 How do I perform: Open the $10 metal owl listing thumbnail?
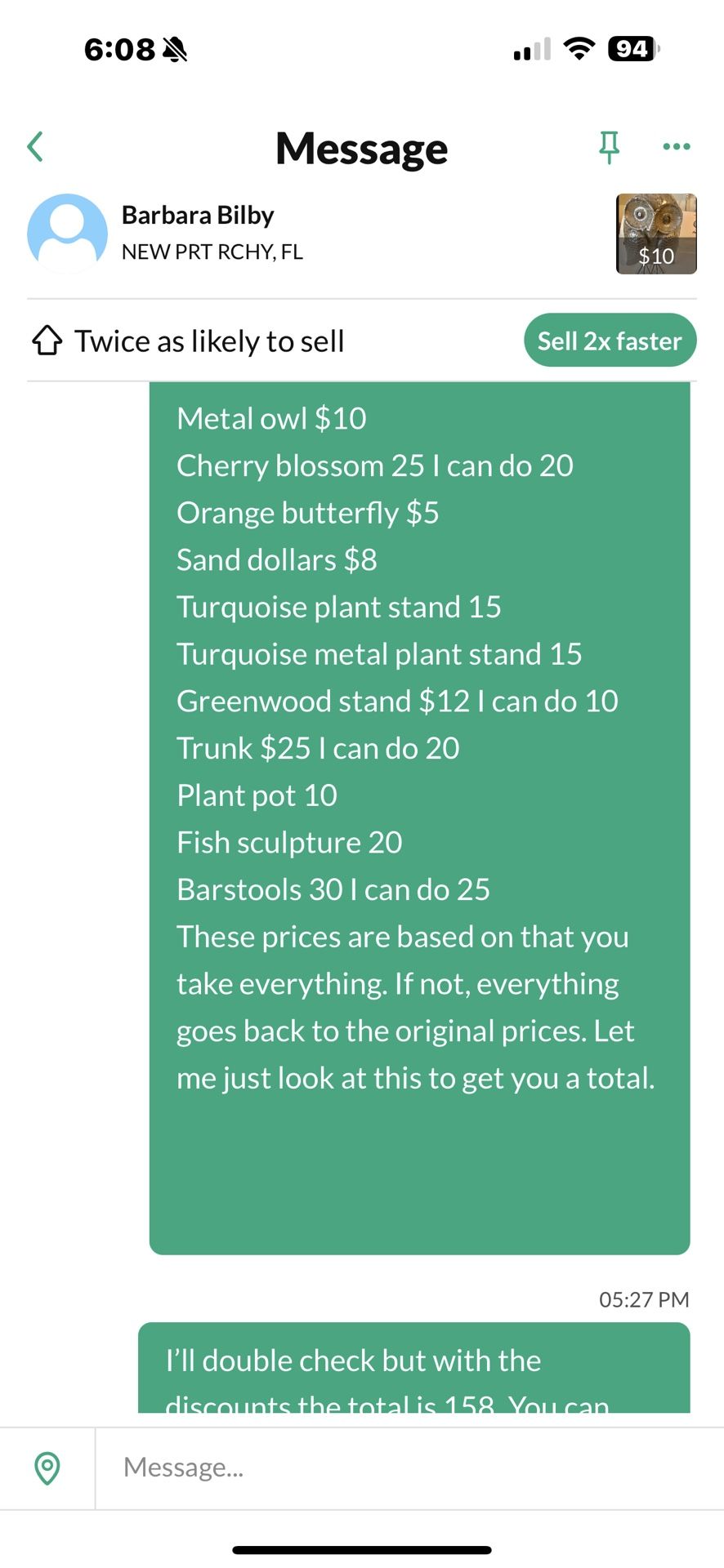pyautogui.click(x=655, y=234)
